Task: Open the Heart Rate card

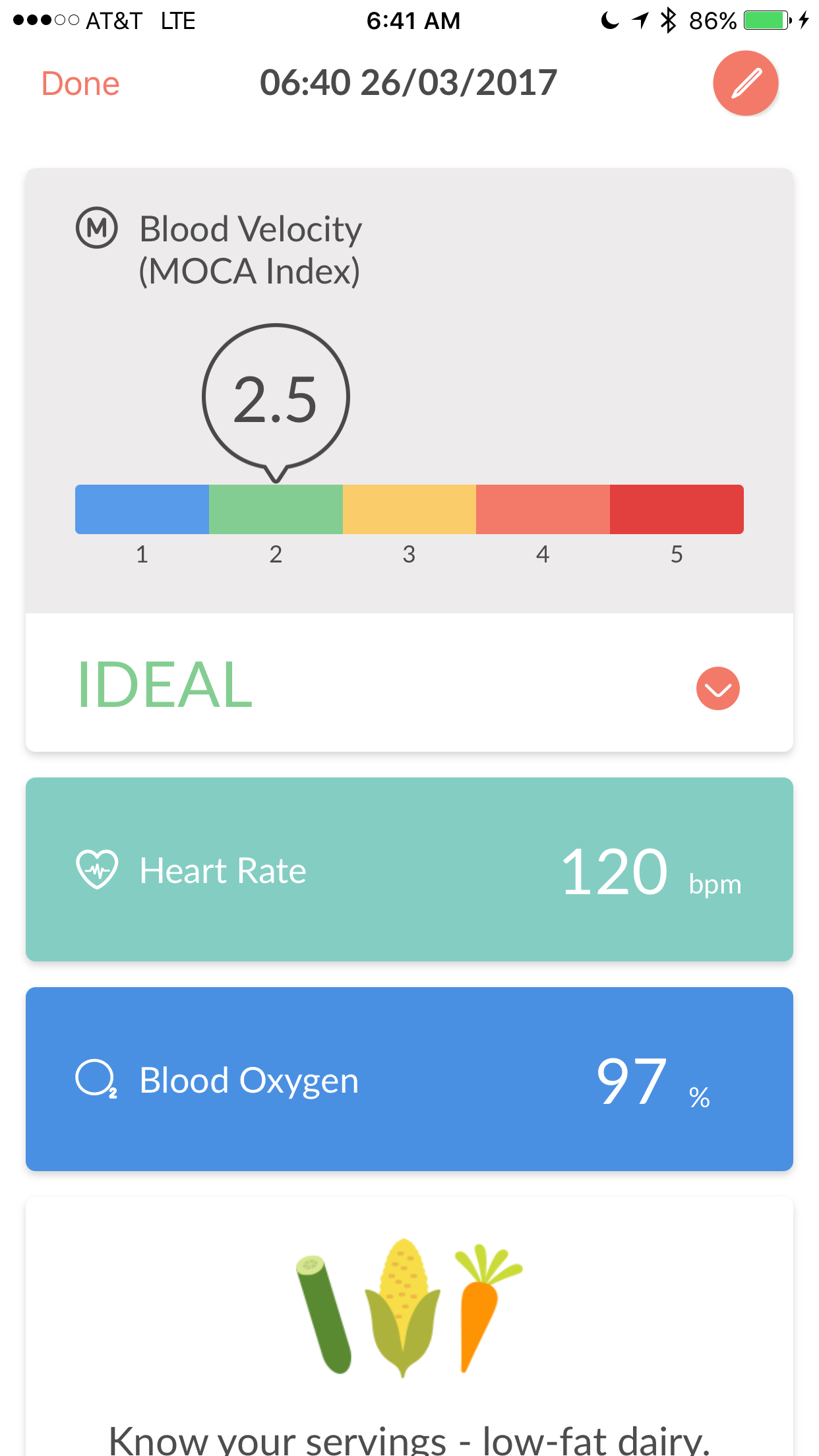Action: click(409, 869)
